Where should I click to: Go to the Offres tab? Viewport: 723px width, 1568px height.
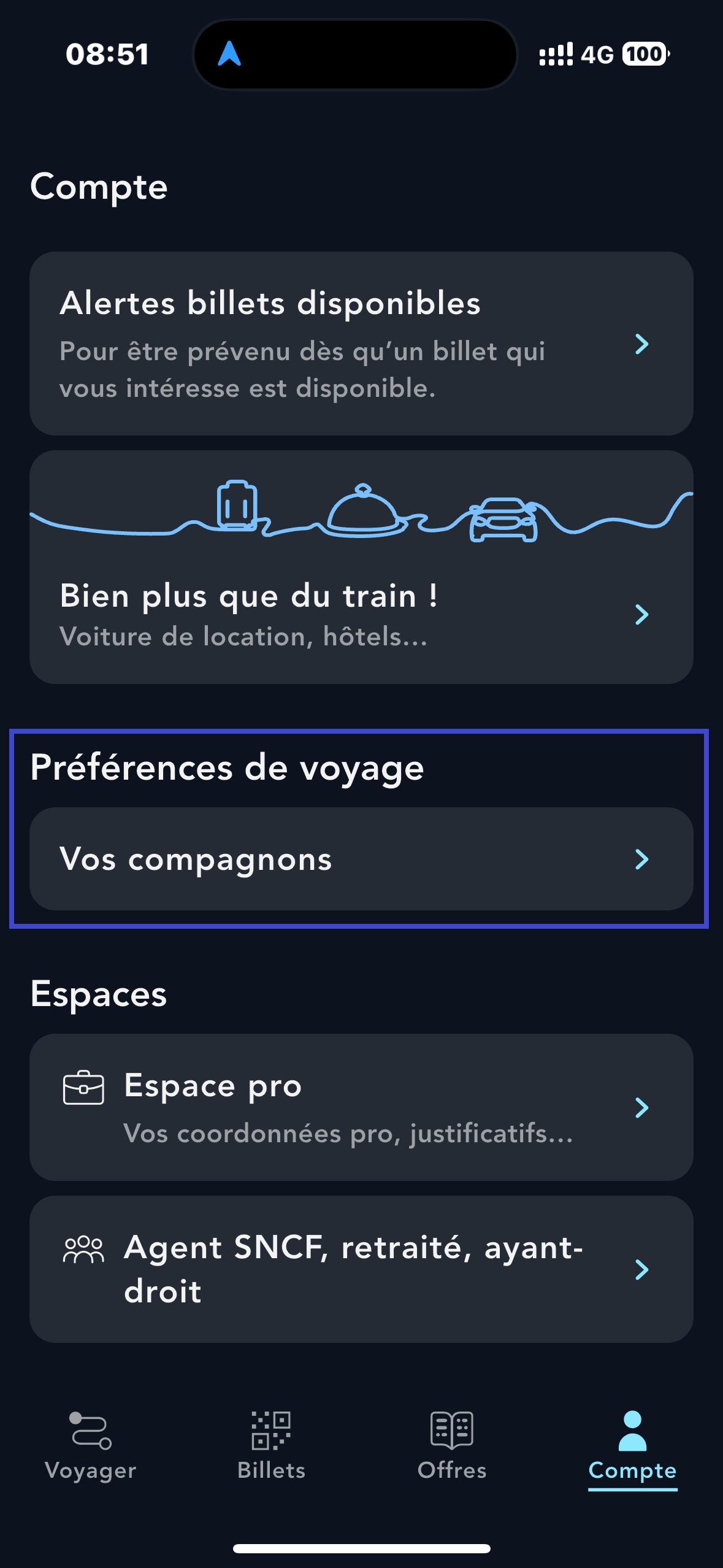452,1445
